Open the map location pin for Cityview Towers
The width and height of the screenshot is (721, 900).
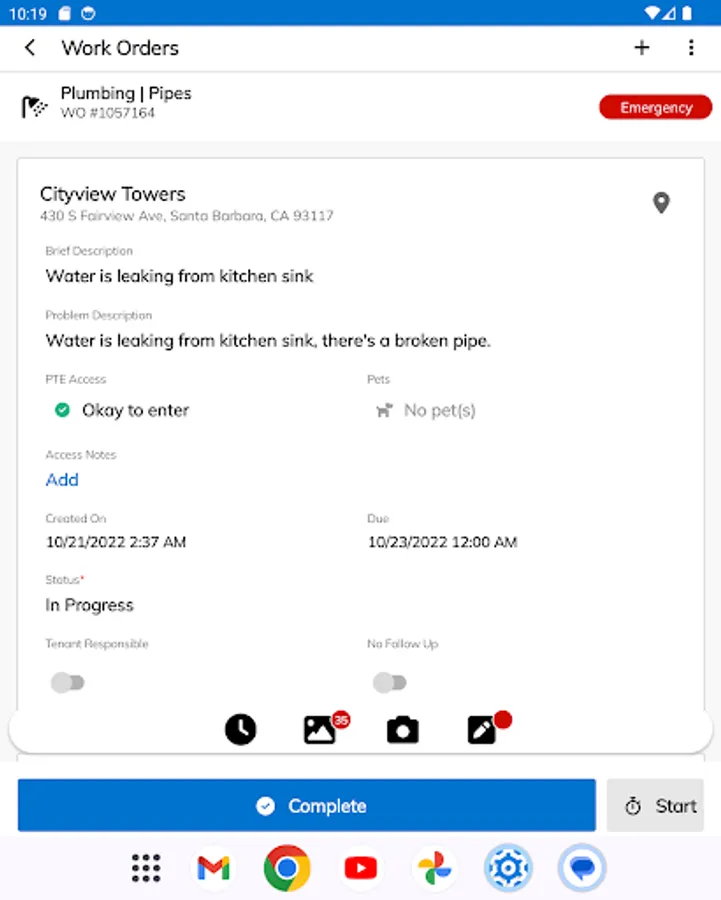(x=661, y=202)
